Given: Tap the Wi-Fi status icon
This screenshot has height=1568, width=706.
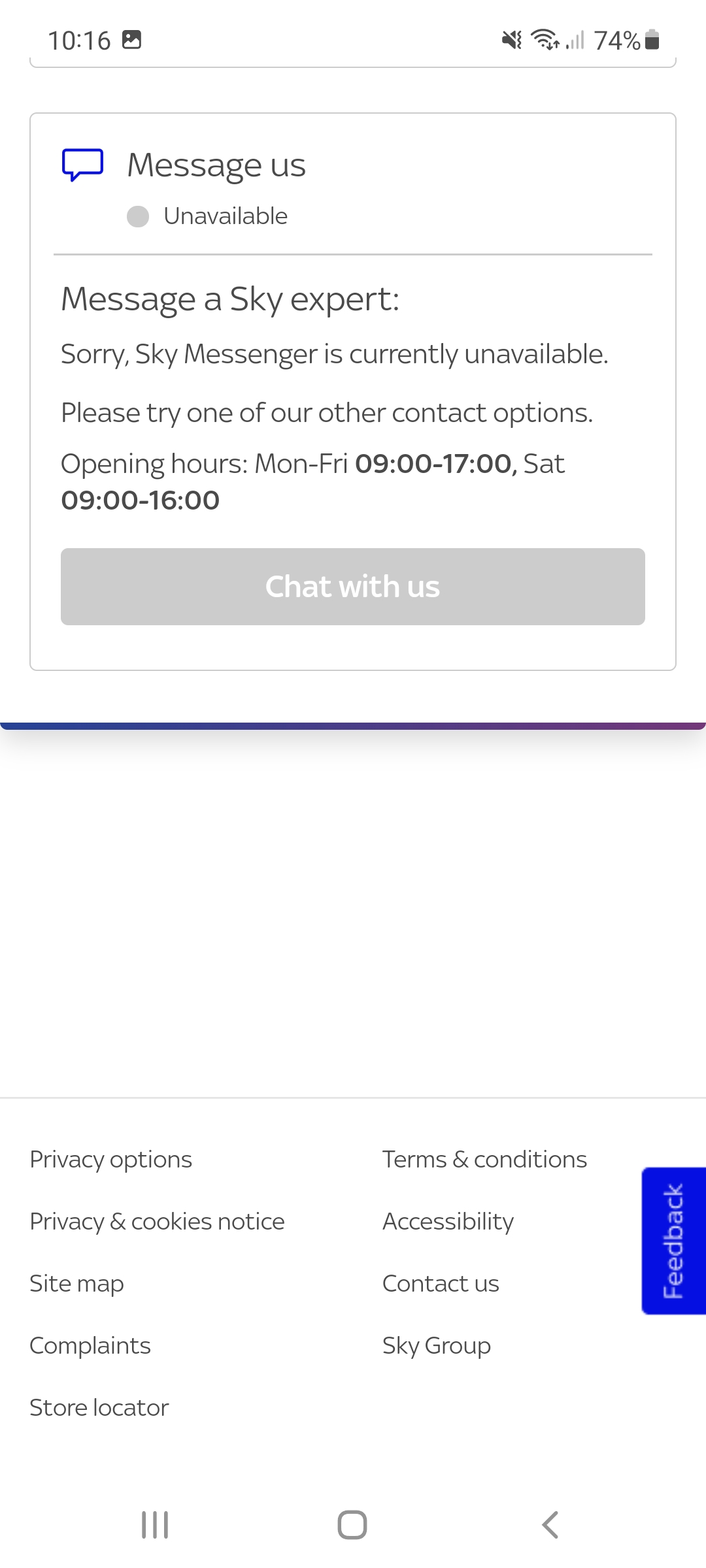Looking at the screenshot, I should tap(545, 41).
